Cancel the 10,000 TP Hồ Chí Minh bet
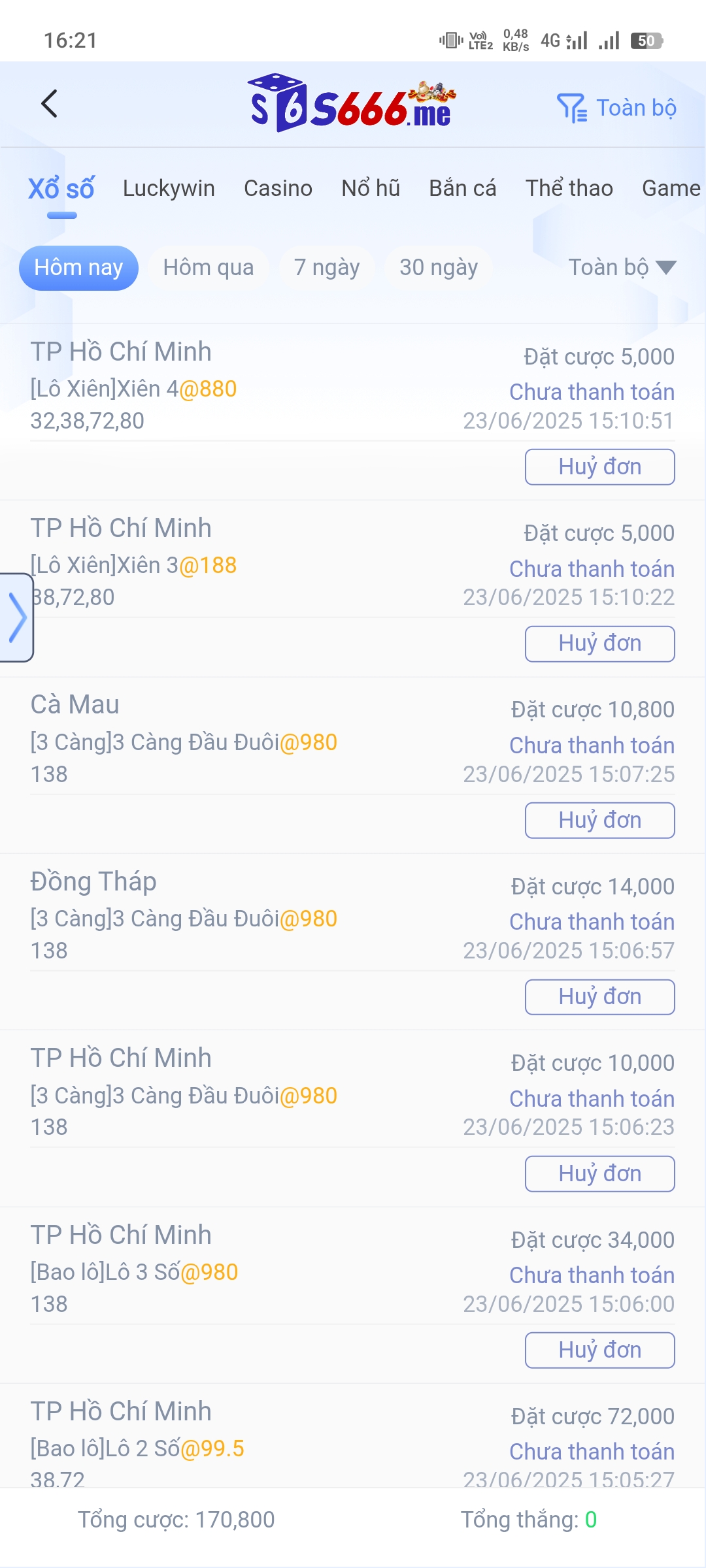The image size is (706, 1568). (x=599, y=1174)
